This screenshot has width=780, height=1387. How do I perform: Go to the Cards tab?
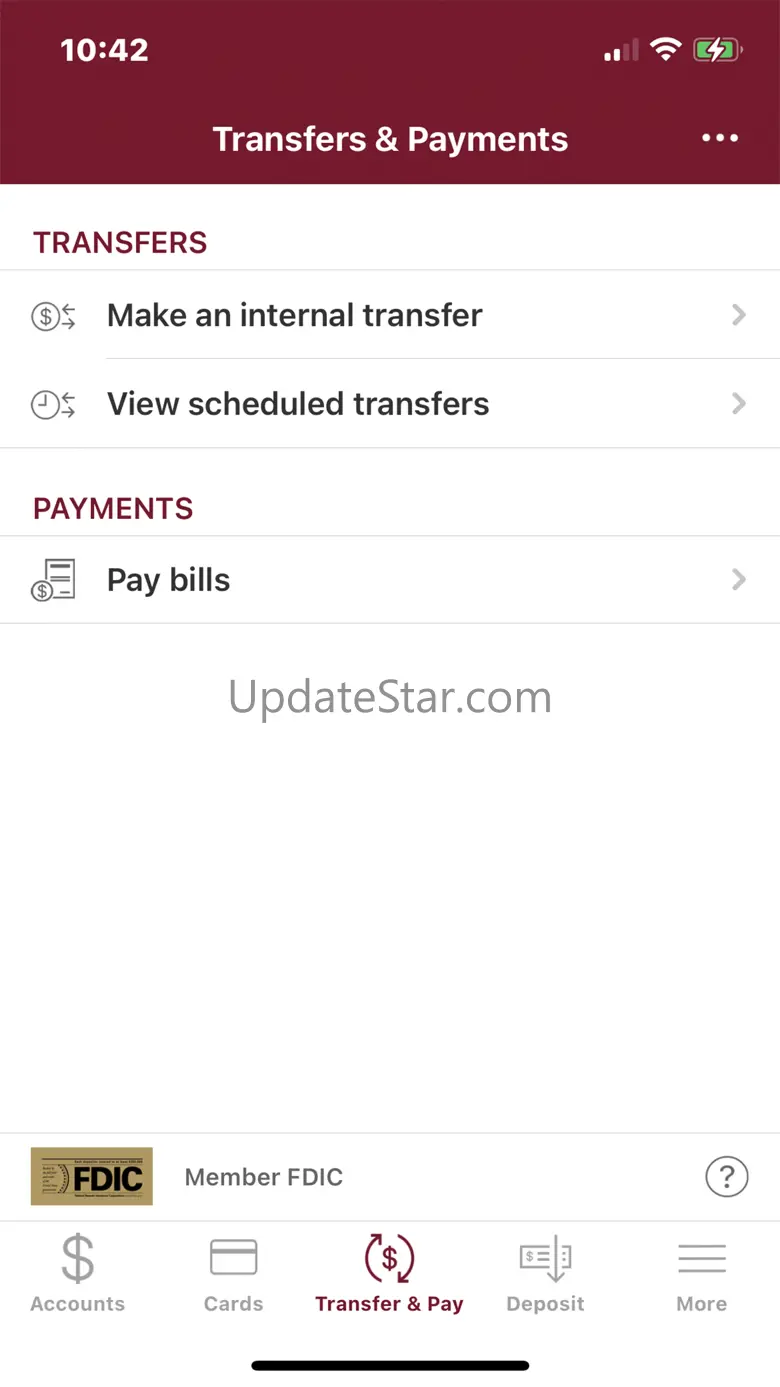tap(234, 1273)
